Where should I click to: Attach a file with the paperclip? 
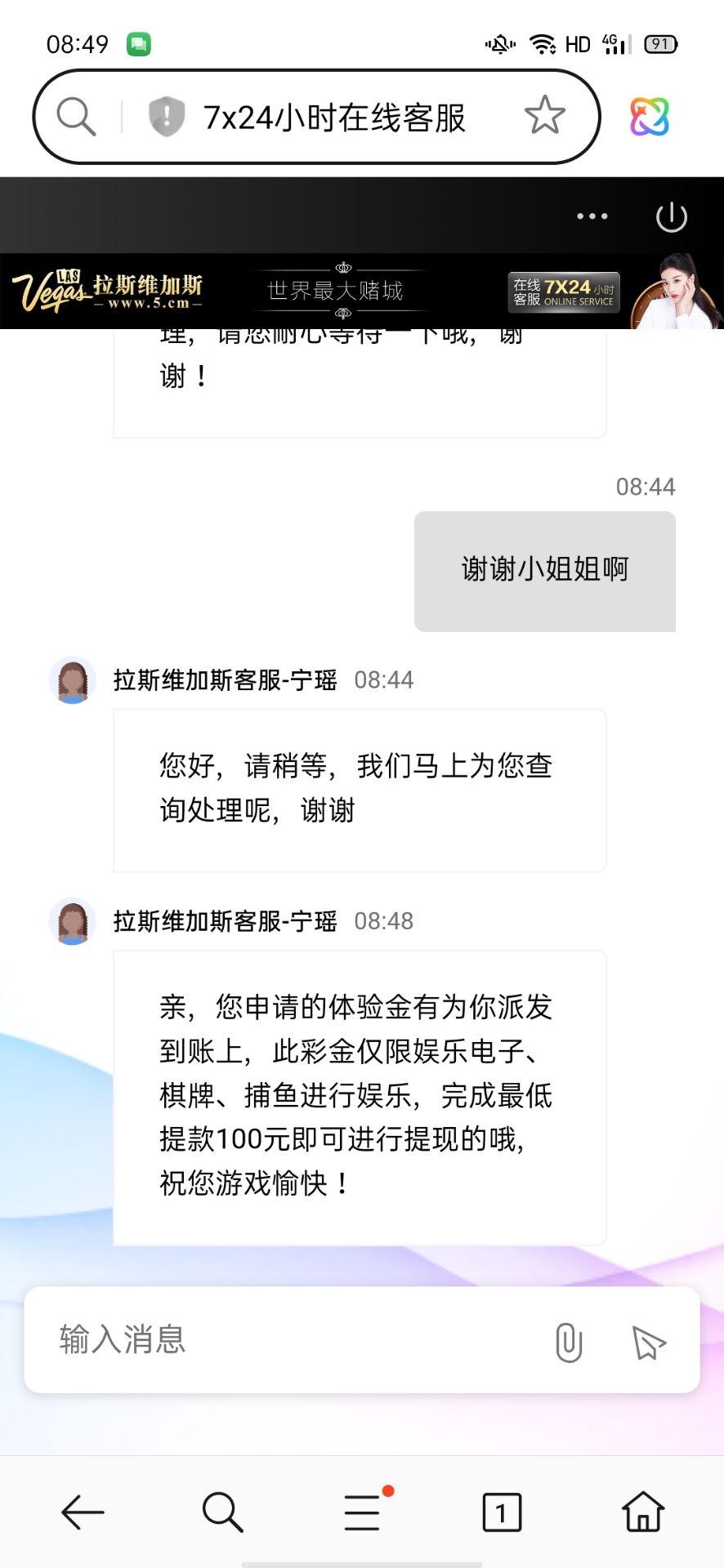coord(568,1342)
